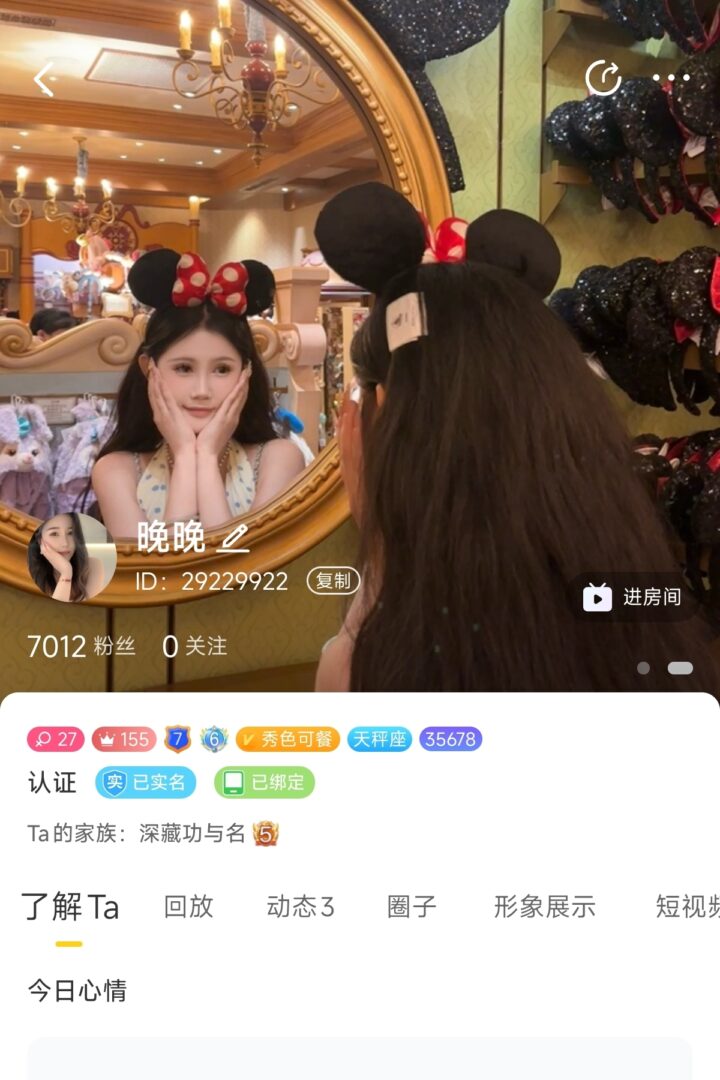Image resolution: width=720 pixels, height=1080 pixels.
Task: Open the three-dot overflow menu
Action: 670,78
